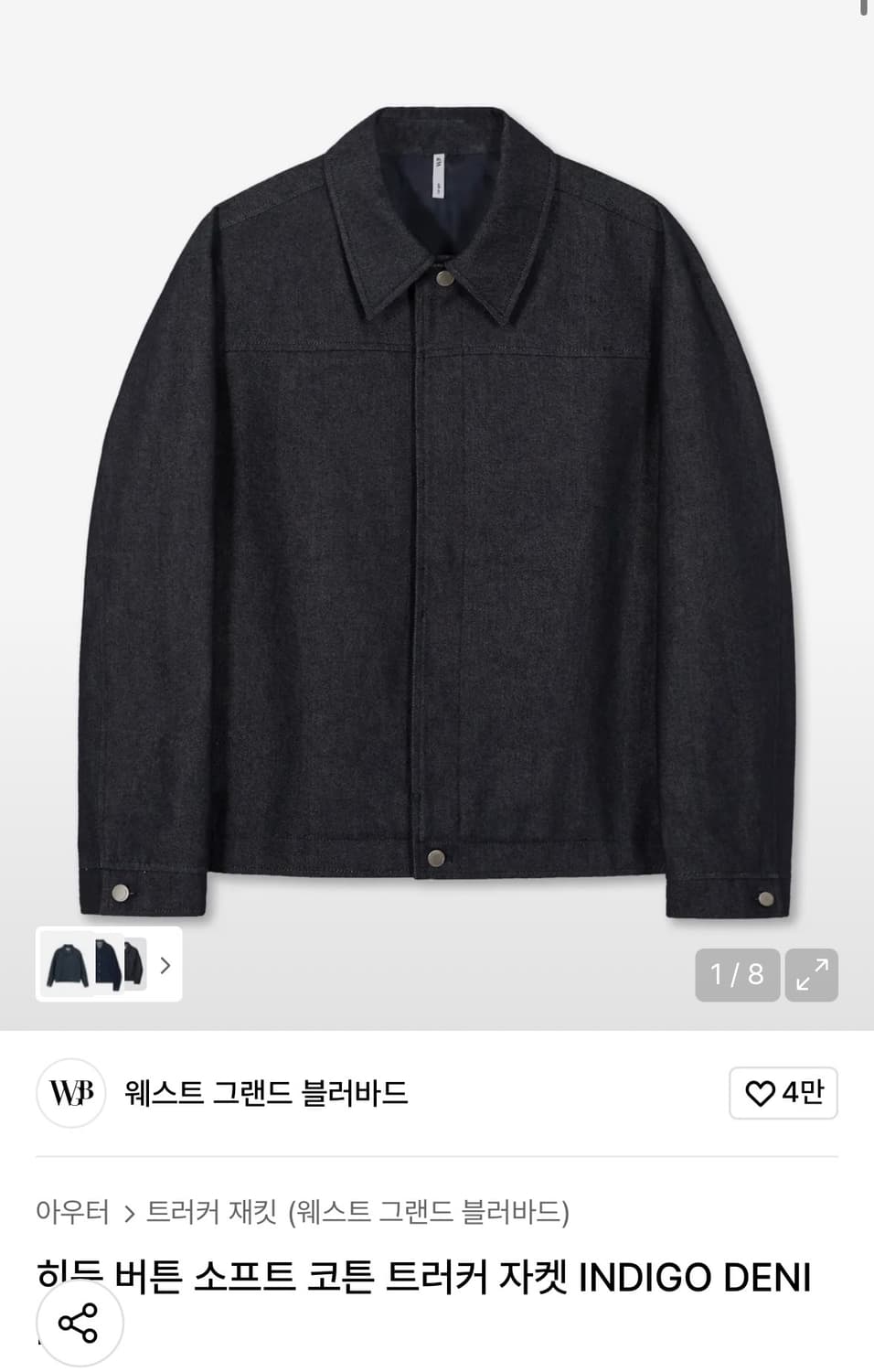
Task: Open the 1/8 image counter
Action: click(x=737, y=975)
